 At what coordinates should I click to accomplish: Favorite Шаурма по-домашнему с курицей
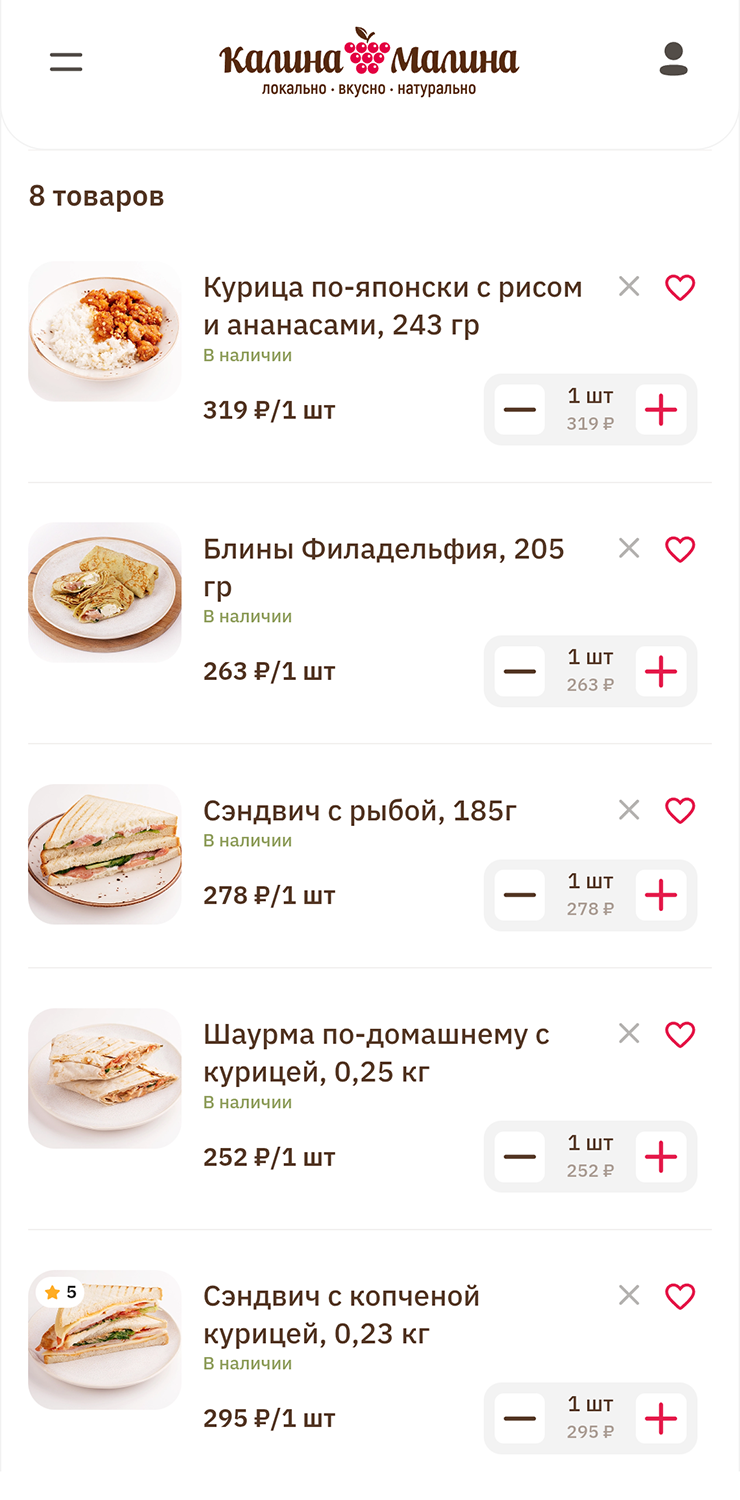coord(680,1035)
